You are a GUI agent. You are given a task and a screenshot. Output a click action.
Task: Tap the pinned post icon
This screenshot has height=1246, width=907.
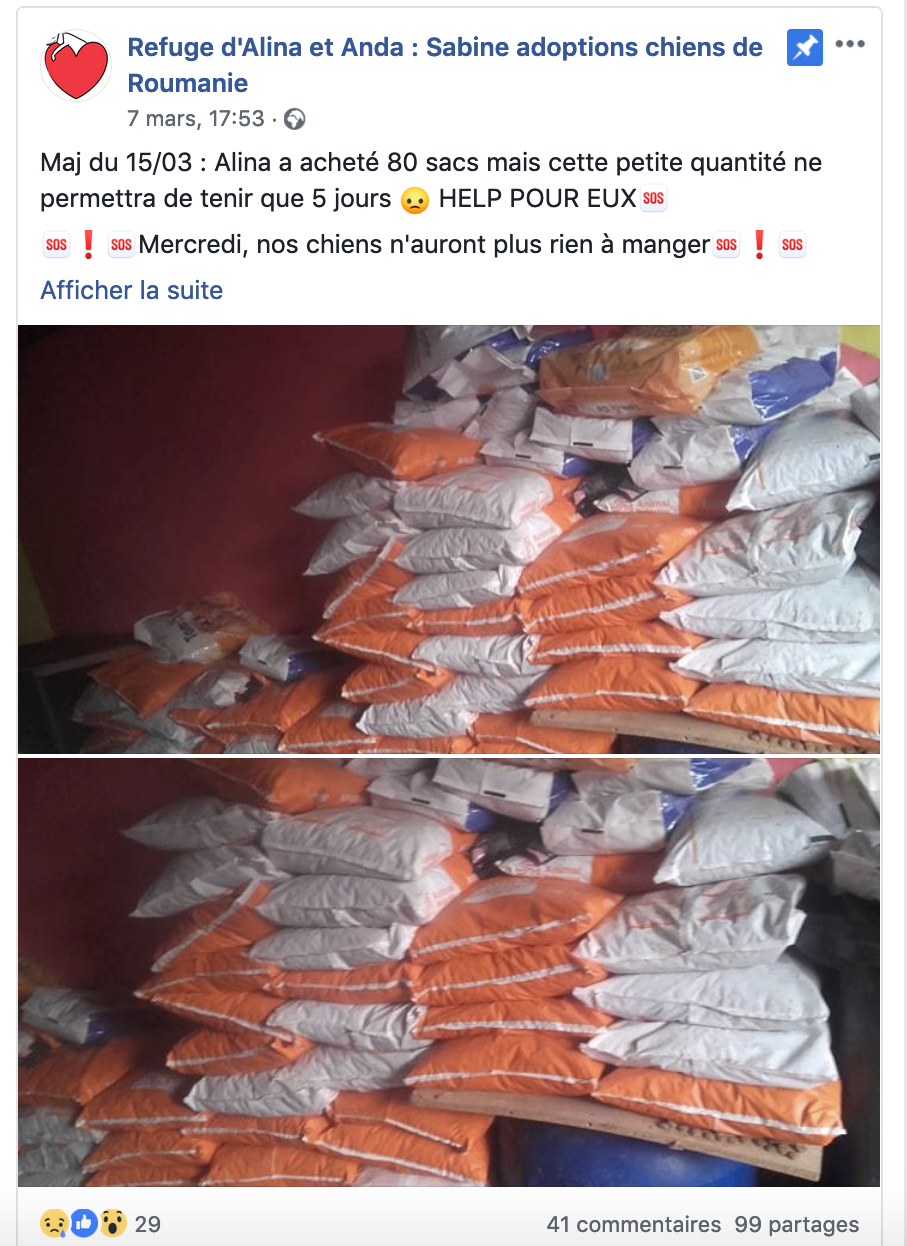point(804,47)
